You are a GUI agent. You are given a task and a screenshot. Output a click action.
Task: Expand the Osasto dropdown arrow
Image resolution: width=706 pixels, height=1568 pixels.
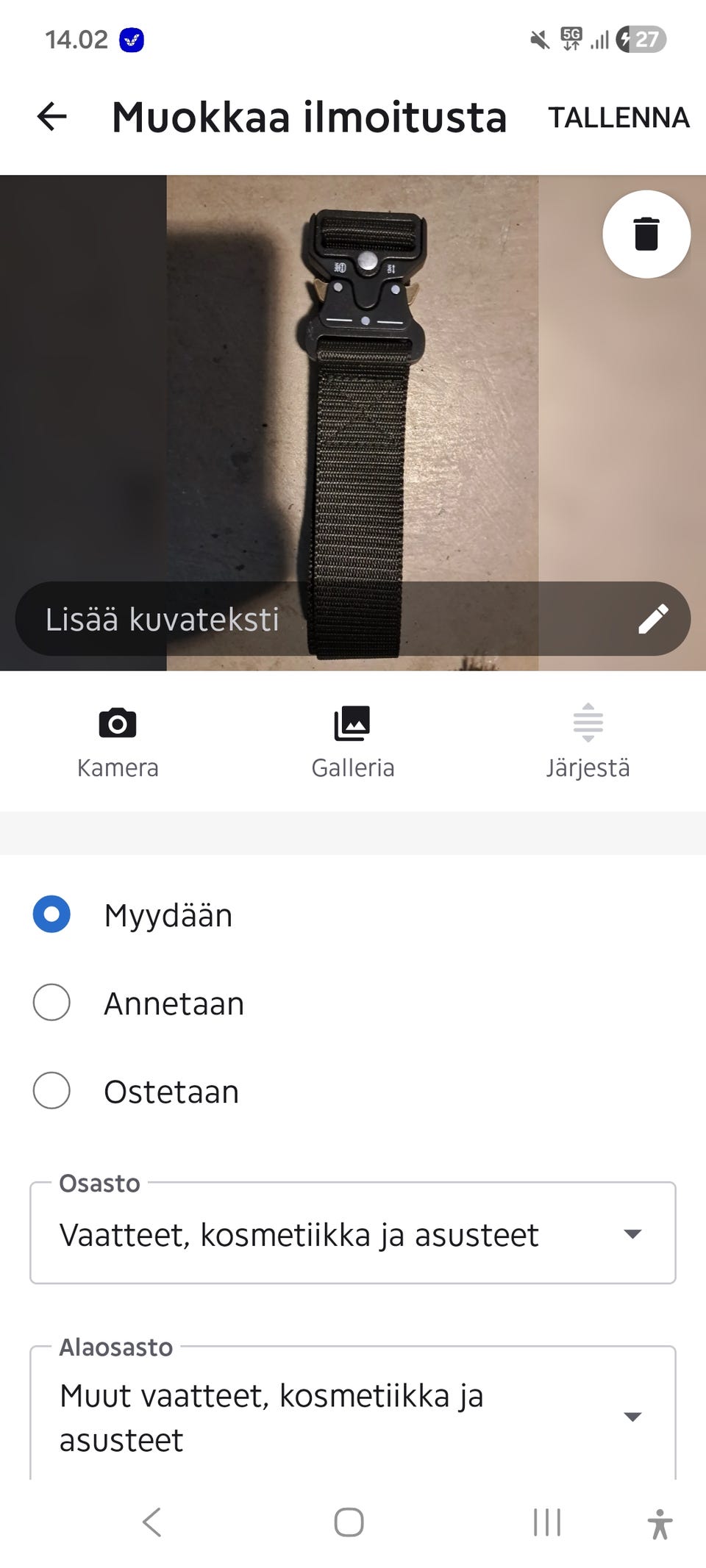pos(634,1235)
